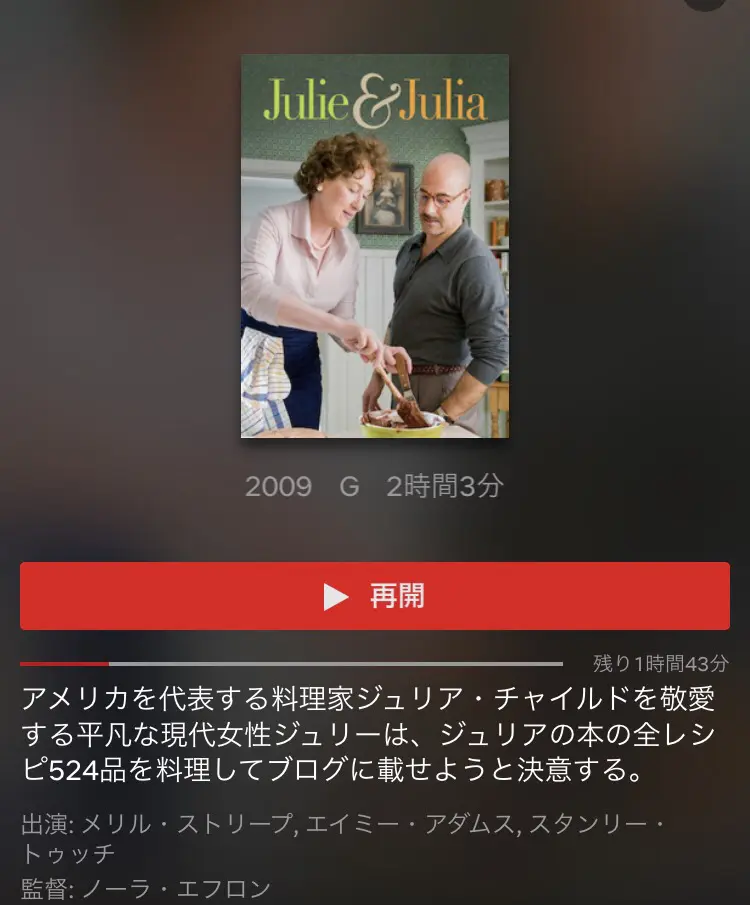Close the title details with the top button
This screenshot has width=750, height=905.
[x=705, y=3]
